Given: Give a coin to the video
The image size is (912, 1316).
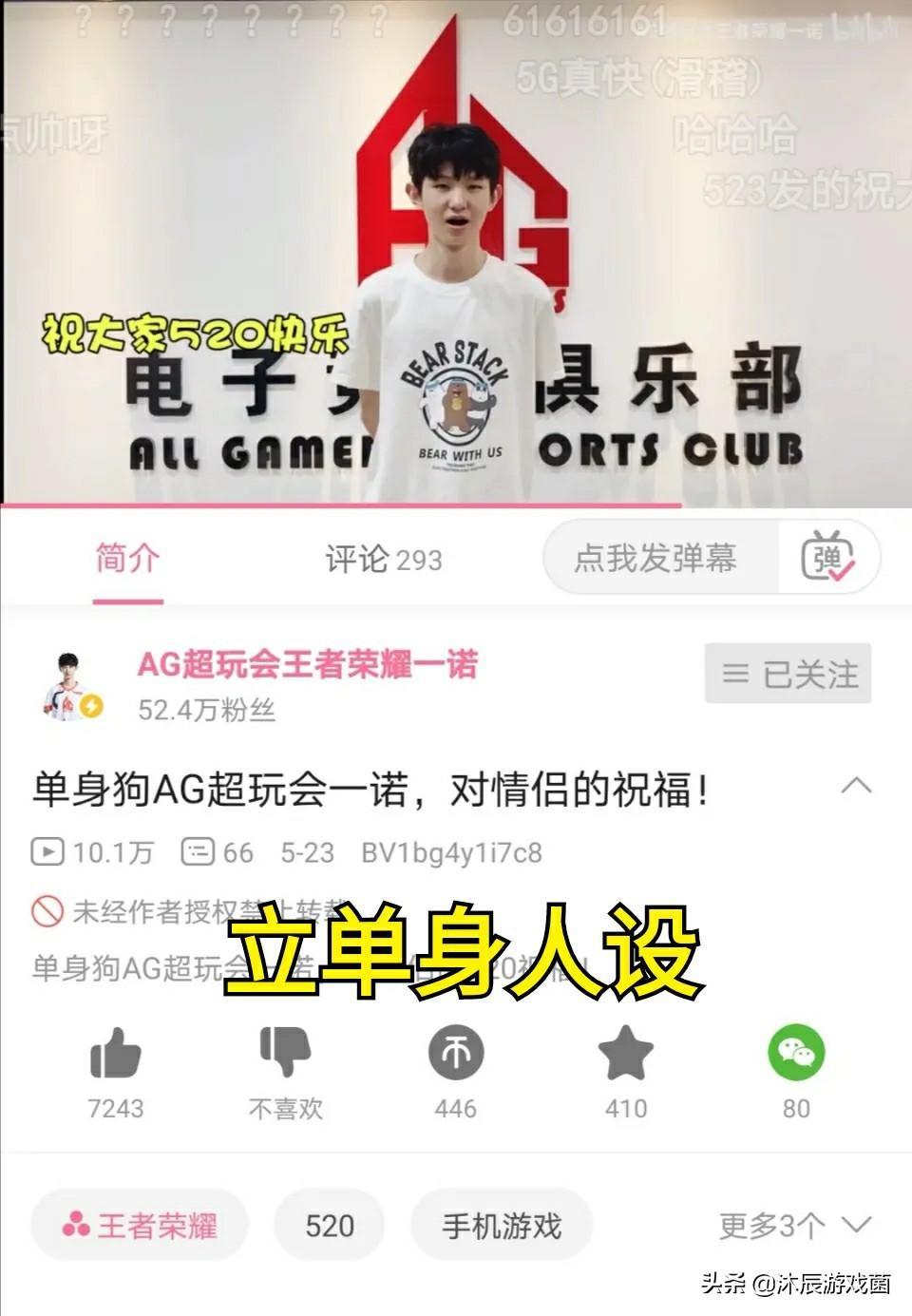Looking at the screenshot, I should [x=456, y=1055].
